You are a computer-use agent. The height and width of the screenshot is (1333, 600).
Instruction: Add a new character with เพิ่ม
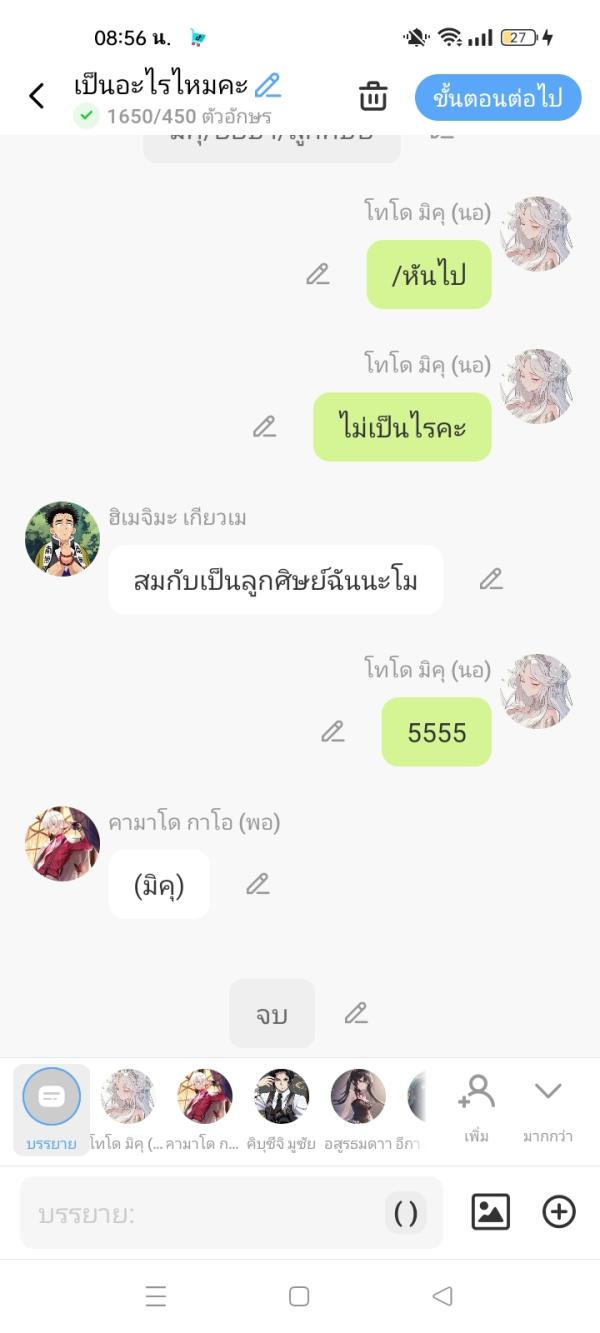(x=476, y=1106)
